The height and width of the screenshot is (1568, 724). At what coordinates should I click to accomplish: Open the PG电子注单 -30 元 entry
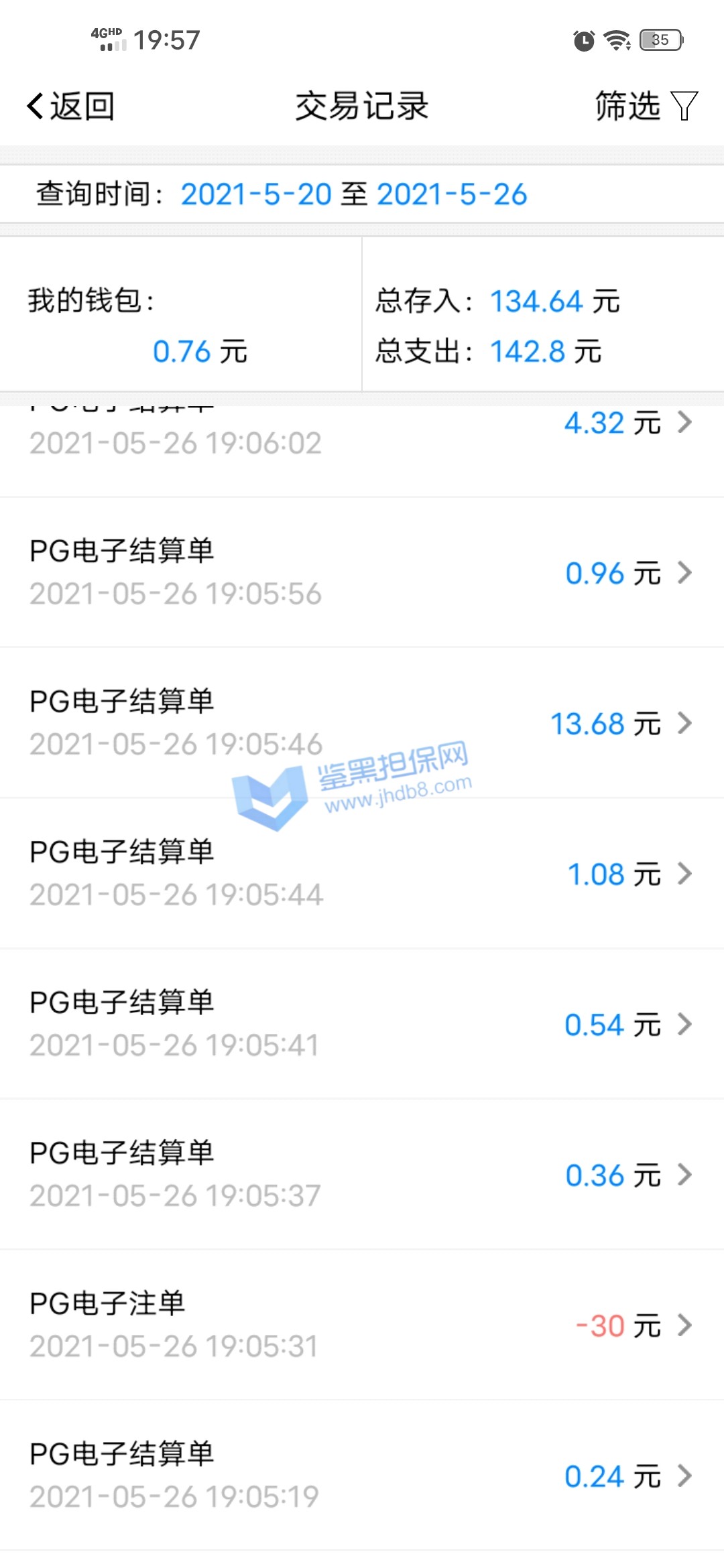click(x=362, y=1325)
